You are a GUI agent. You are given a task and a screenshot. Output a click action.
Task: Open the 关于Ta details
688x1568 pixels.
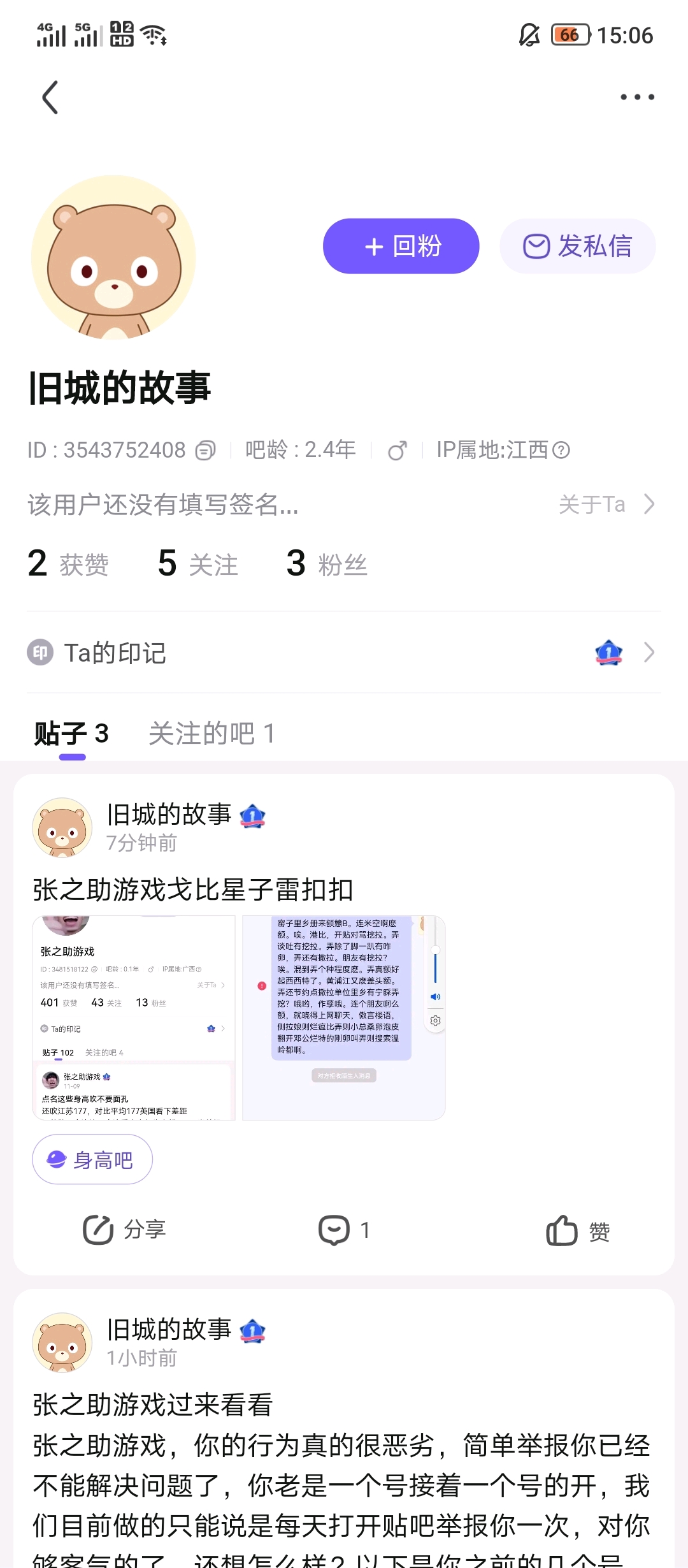click(x=605, y=504)
